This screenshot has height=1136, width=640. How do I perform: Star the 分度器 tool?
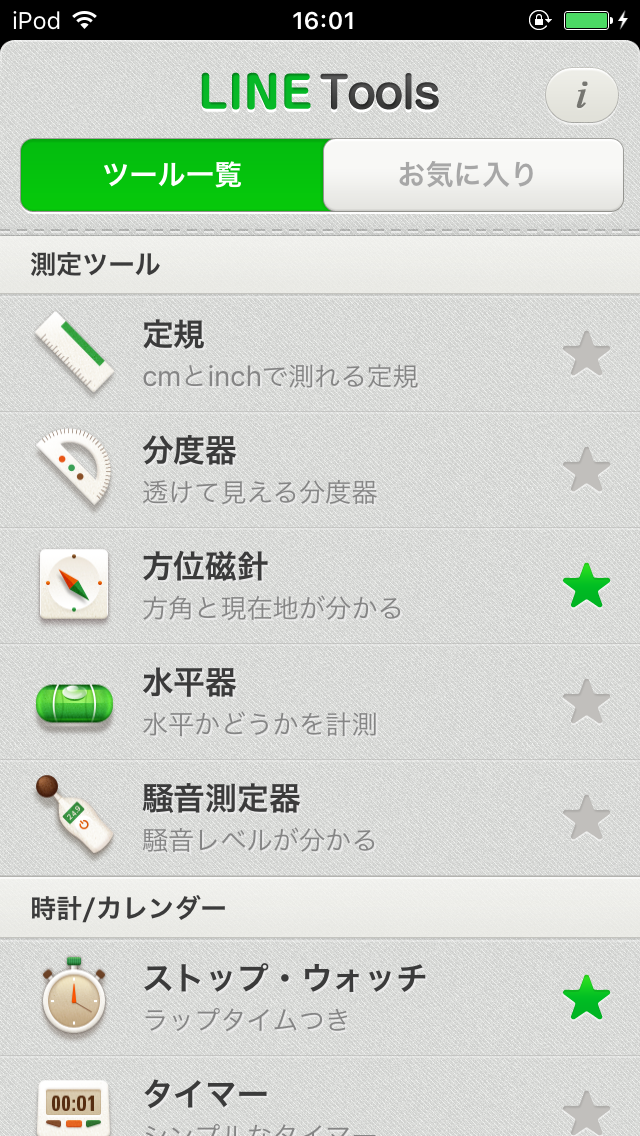pos(586,469)
